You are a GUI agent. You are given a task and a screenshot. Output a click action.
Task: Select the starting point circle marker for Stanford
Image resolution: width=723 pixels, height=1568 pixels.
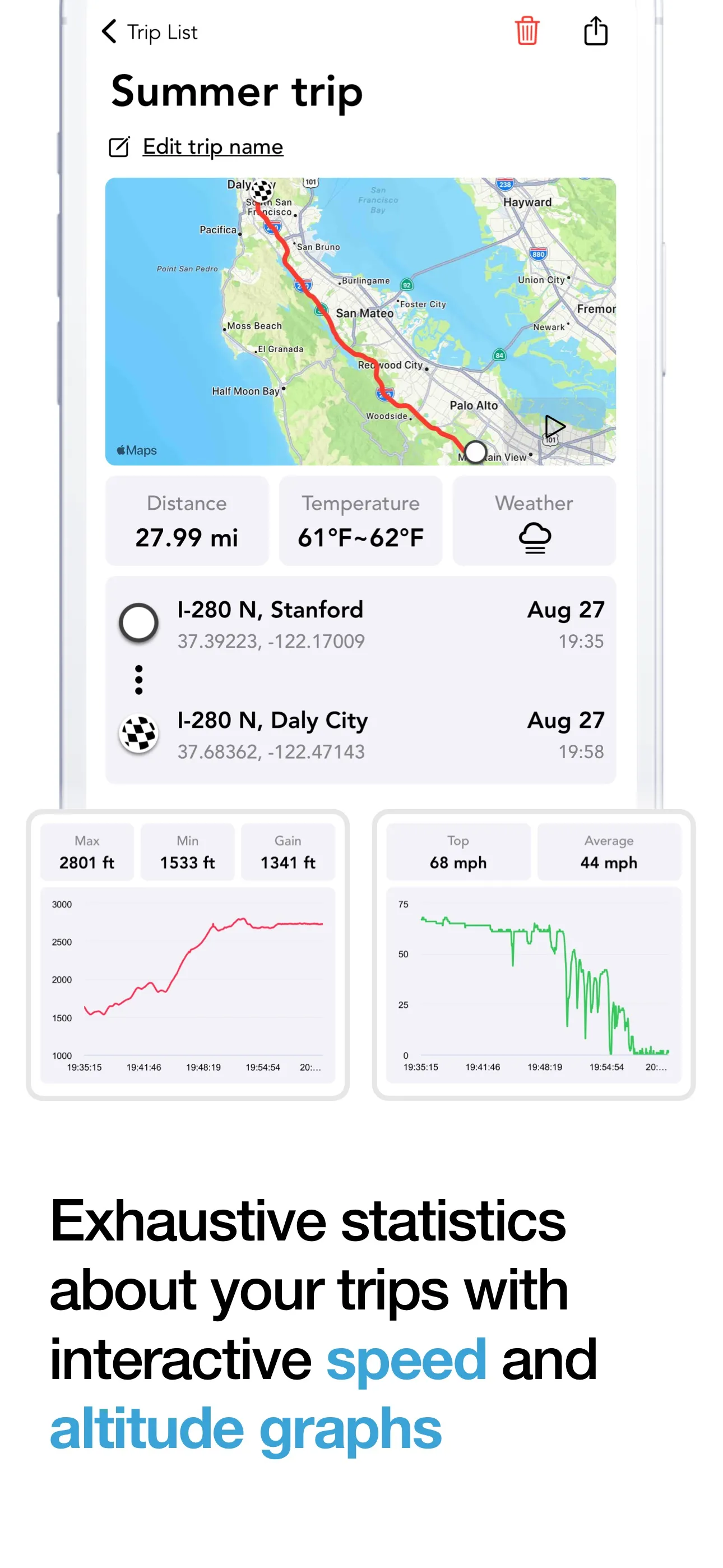139,622
